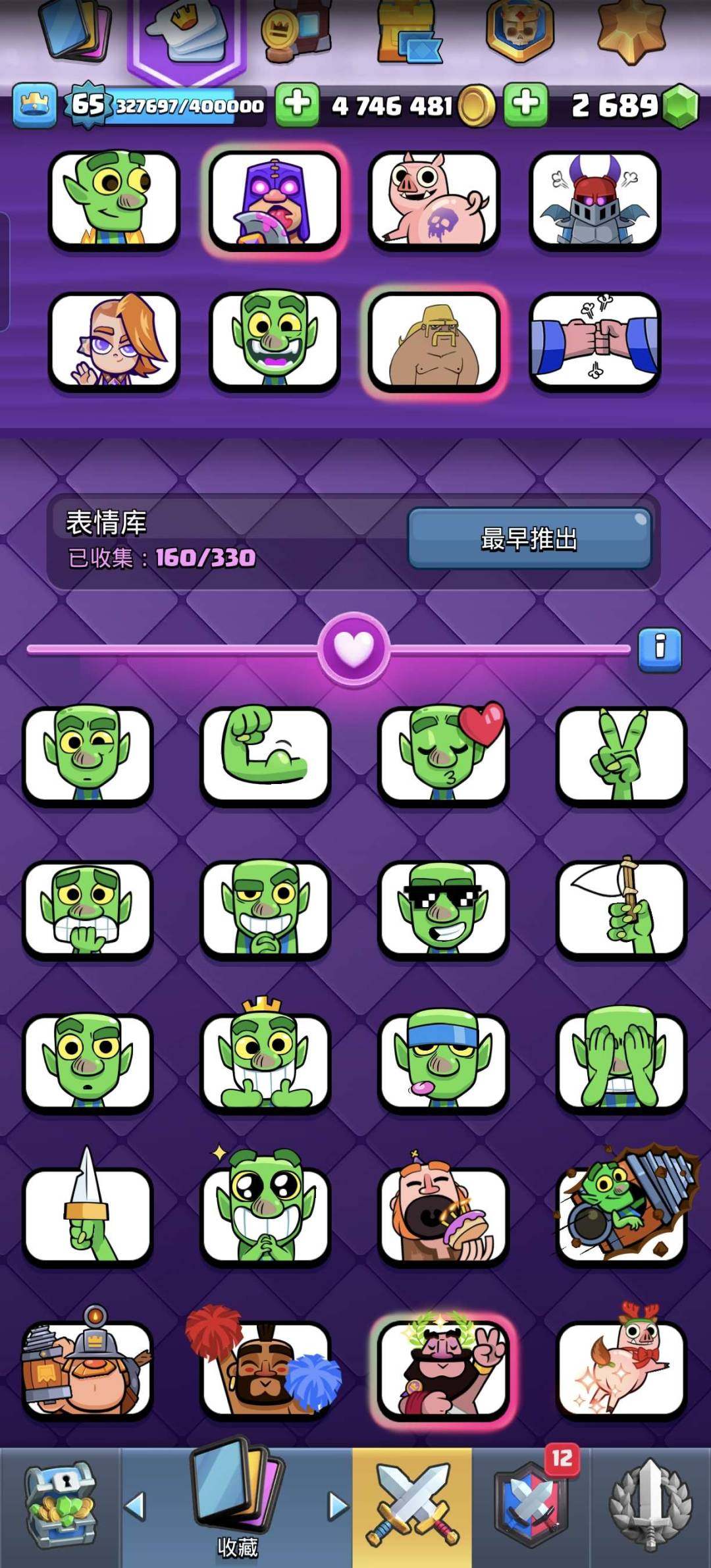711x1568 pixels.
Task: Open the treasure chest tab at top
Action: click(x=407, y=30)
